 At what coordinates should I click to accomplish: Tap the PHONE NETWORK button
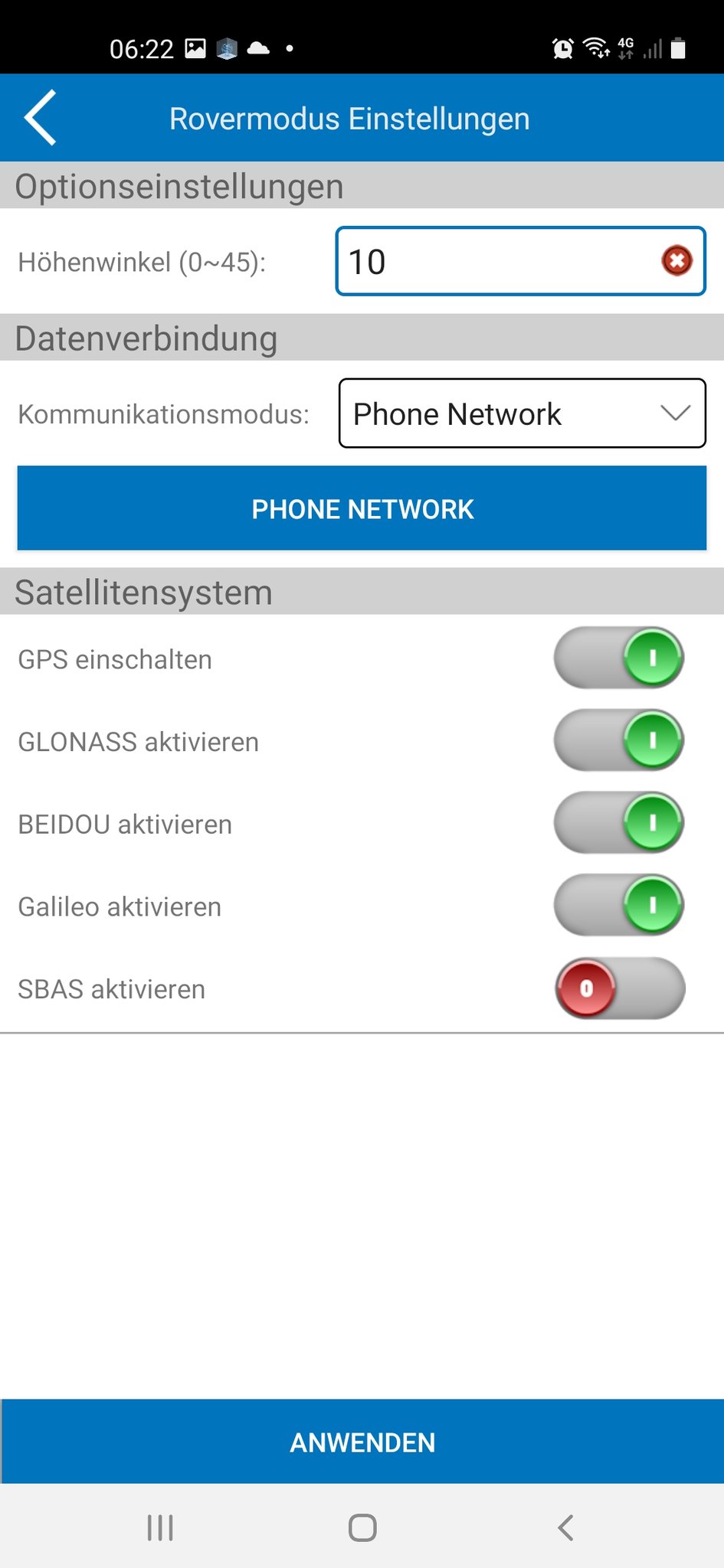362,508
